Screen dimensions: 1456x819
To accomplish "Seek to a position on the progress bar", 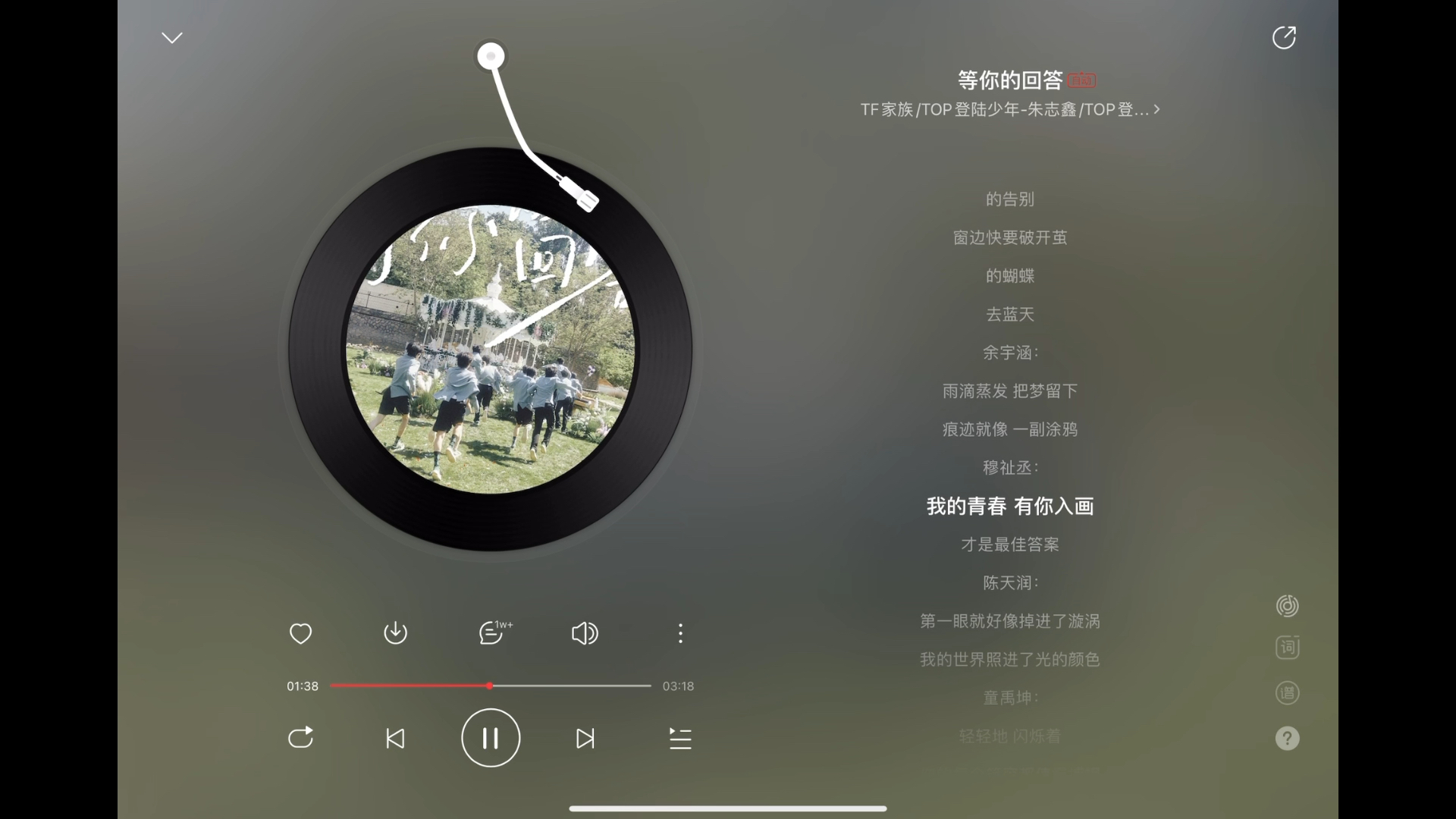I will pyautogui.click(x=569, y=686).
